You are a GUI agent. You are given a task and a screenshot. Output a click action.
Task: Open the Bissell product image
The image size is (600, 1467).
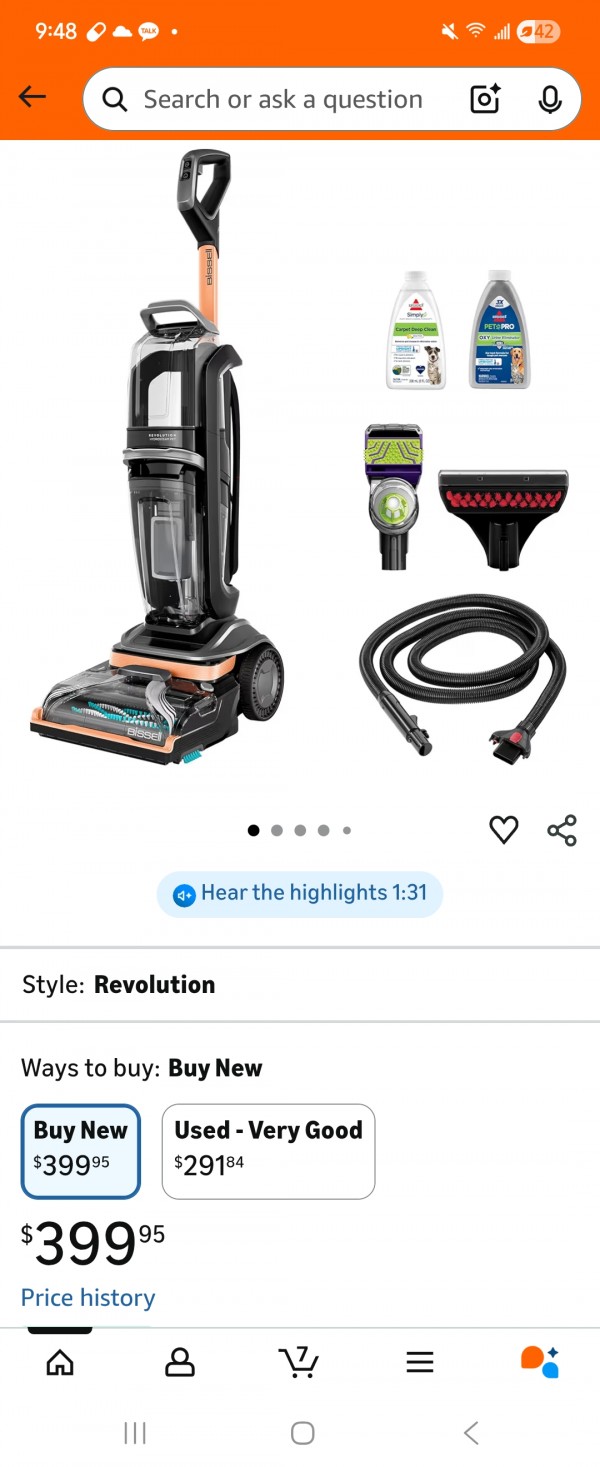300,460
